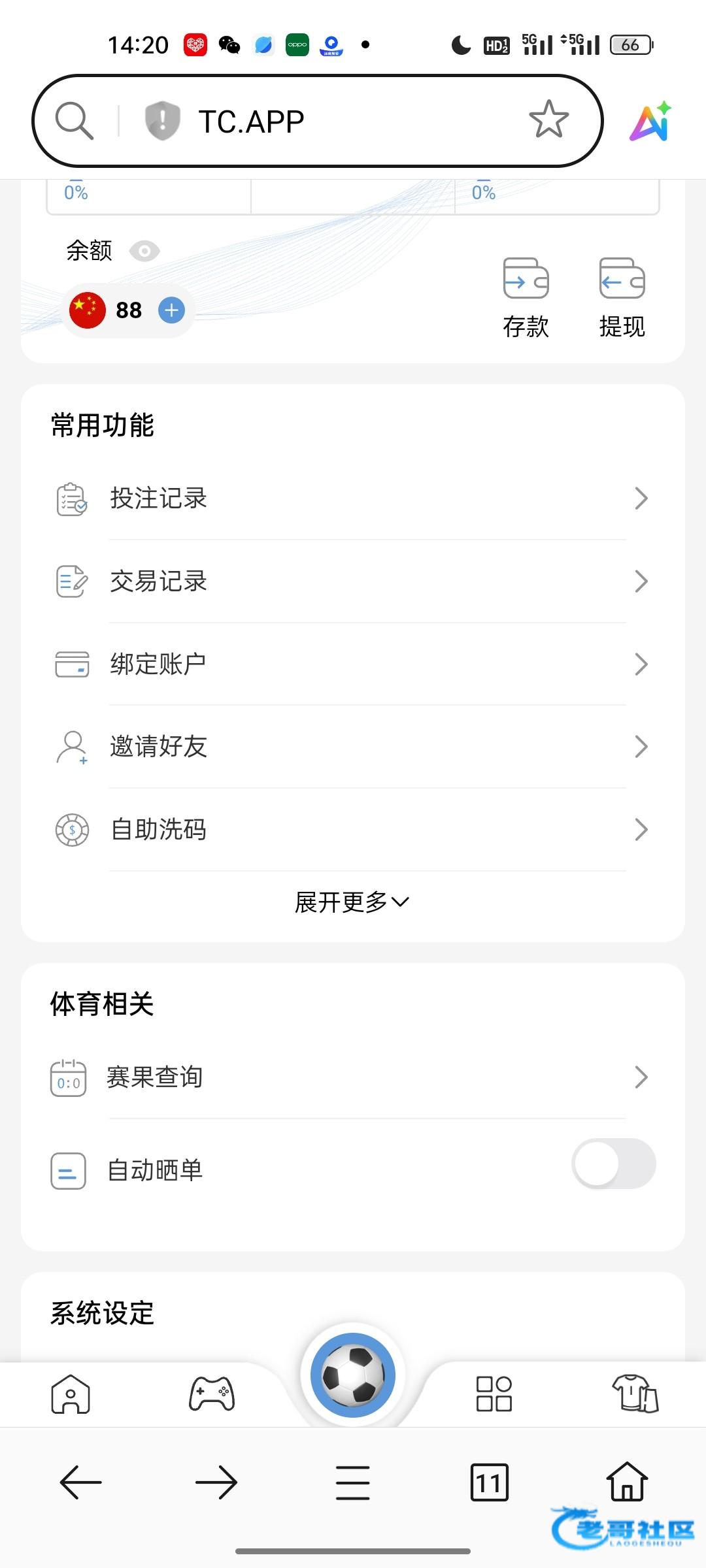This screenshot has width=706, height=1568.
Task: Open 赛果查询 match results
Action: click(353, 1077)
